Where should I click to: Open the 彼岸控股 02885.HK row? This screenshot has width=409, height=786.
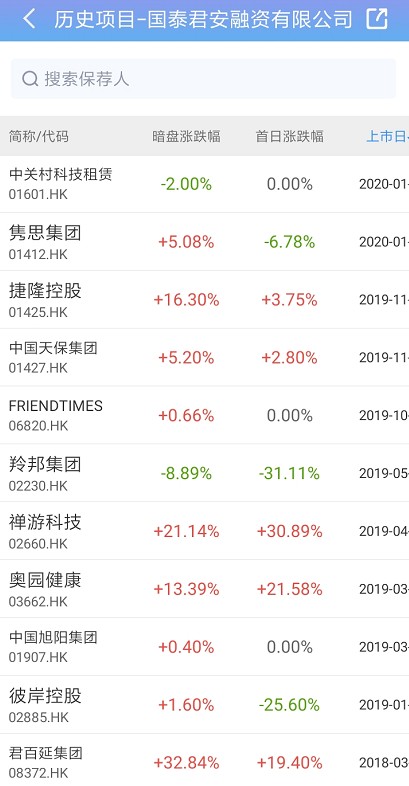click(204, 704)
